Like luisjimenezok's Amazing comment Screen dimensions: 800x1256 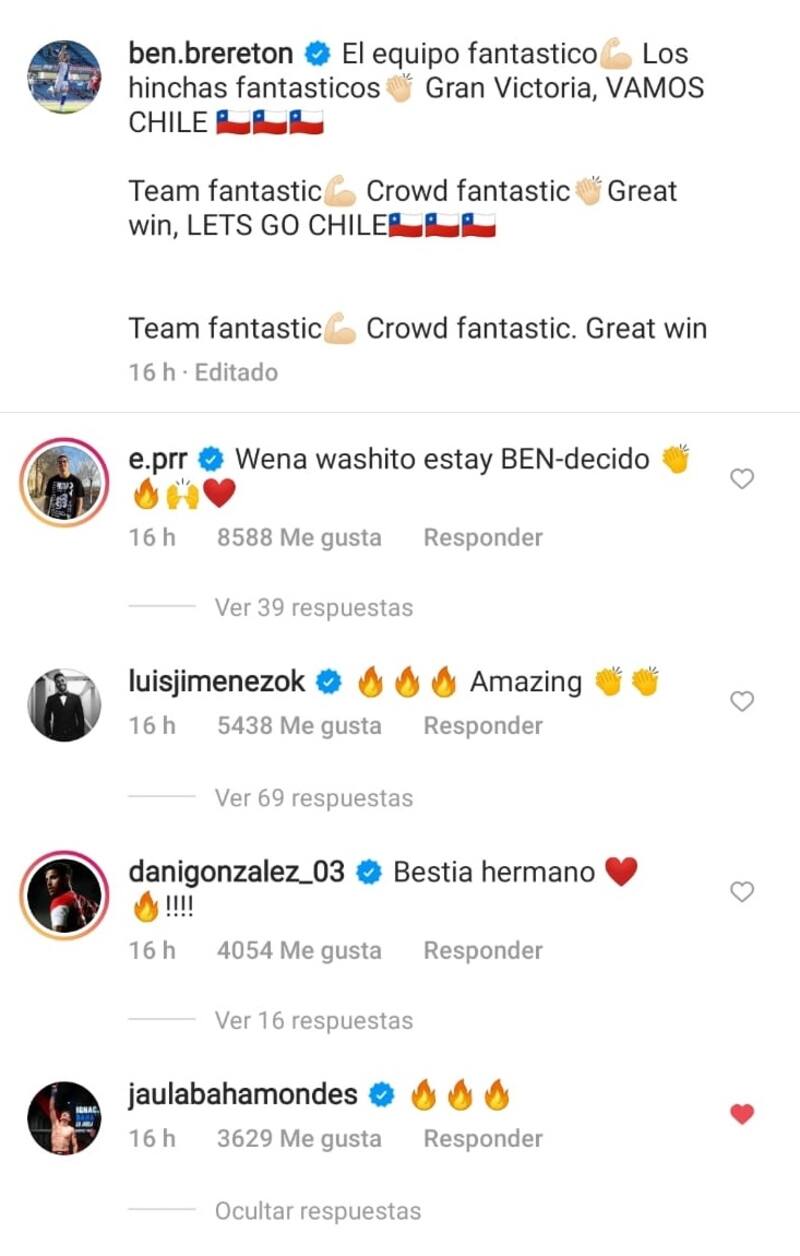tap(741, 702)
